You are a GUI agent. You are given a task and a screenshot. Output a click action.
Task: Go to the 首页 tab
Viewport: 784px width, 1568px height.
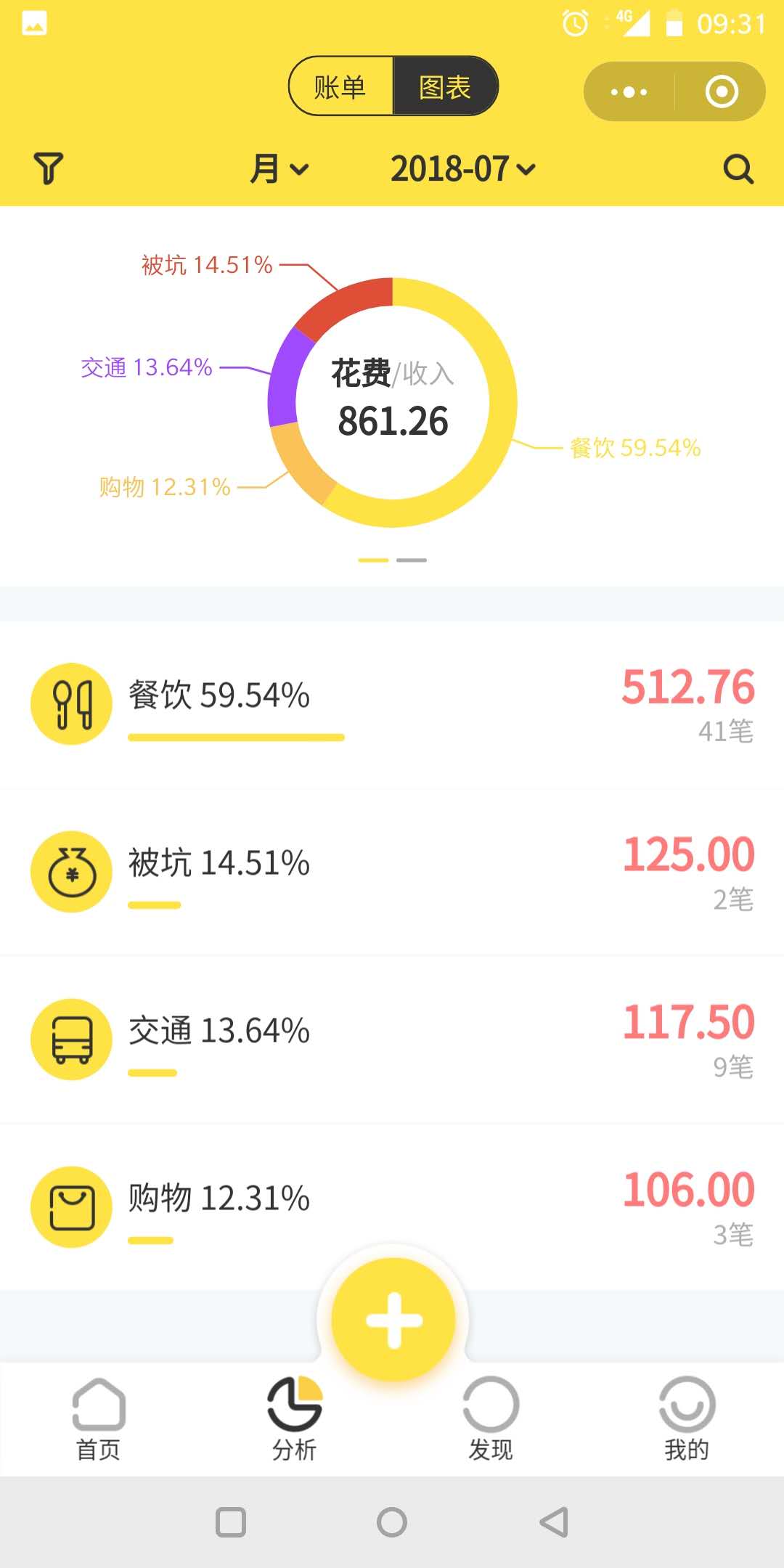[x=98, y=1419]
